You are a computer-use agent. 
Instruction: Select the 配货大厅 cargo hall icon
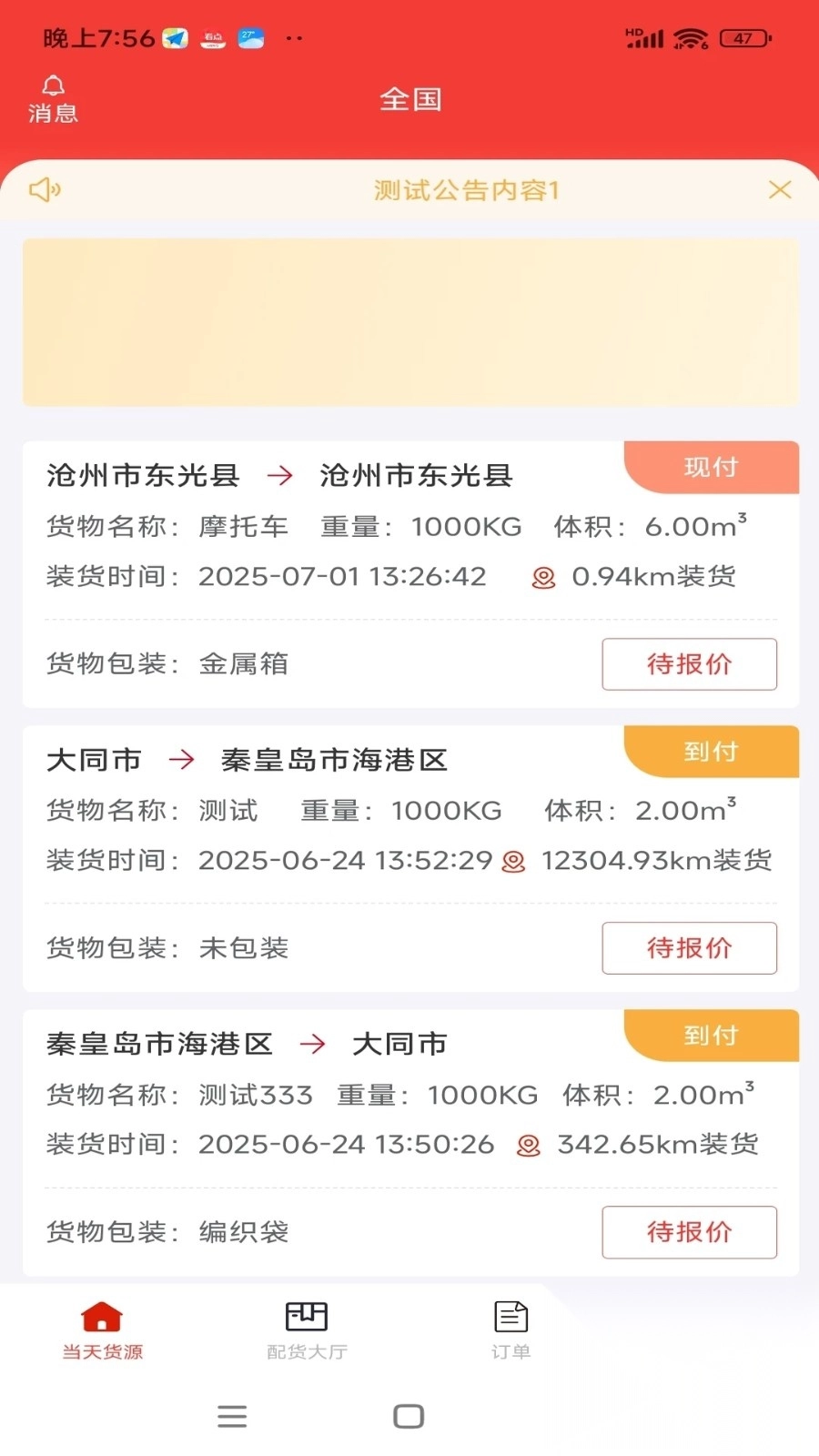(305, 1315)
